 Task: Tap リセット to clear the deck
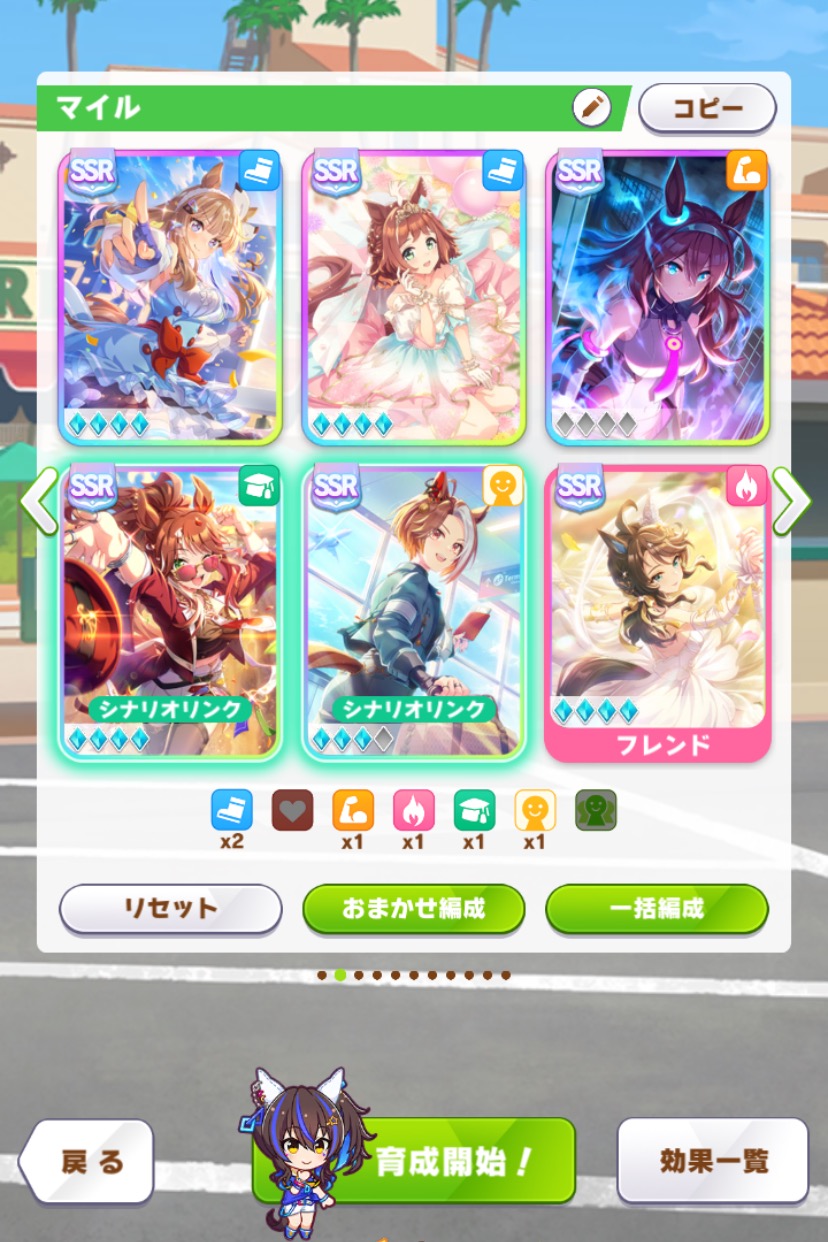coord(170,908)
